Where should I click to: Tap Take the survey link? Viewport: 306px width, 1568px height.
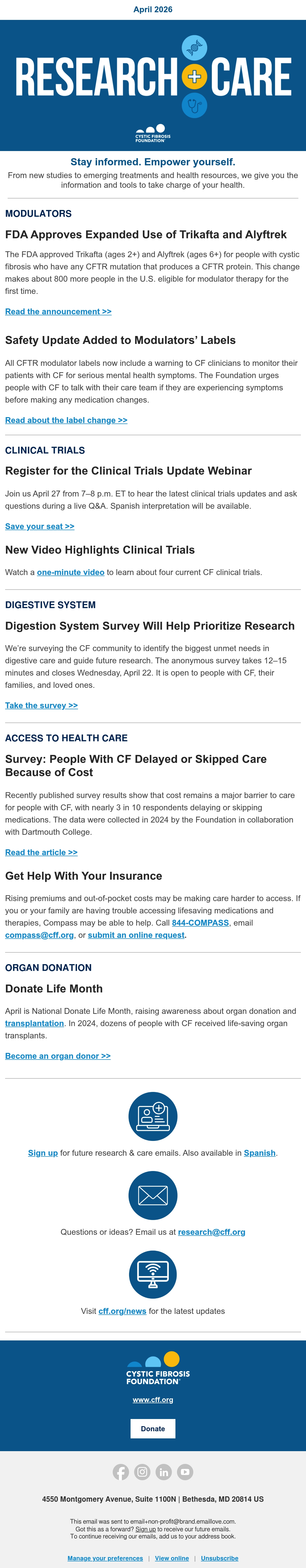[x=41, y=705]
